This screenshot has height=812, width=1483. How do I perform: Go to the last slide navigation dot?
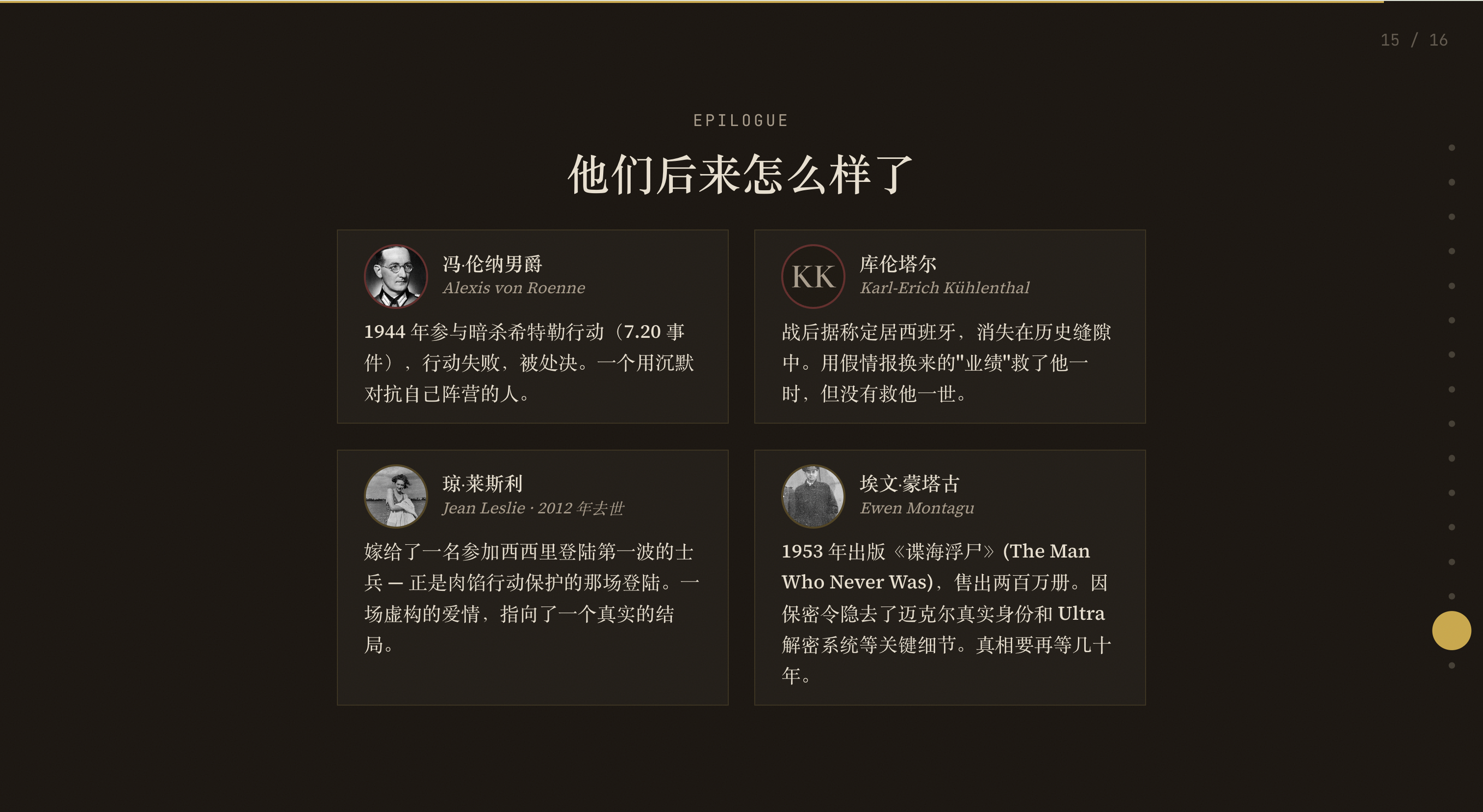[x=1451, y=665]
